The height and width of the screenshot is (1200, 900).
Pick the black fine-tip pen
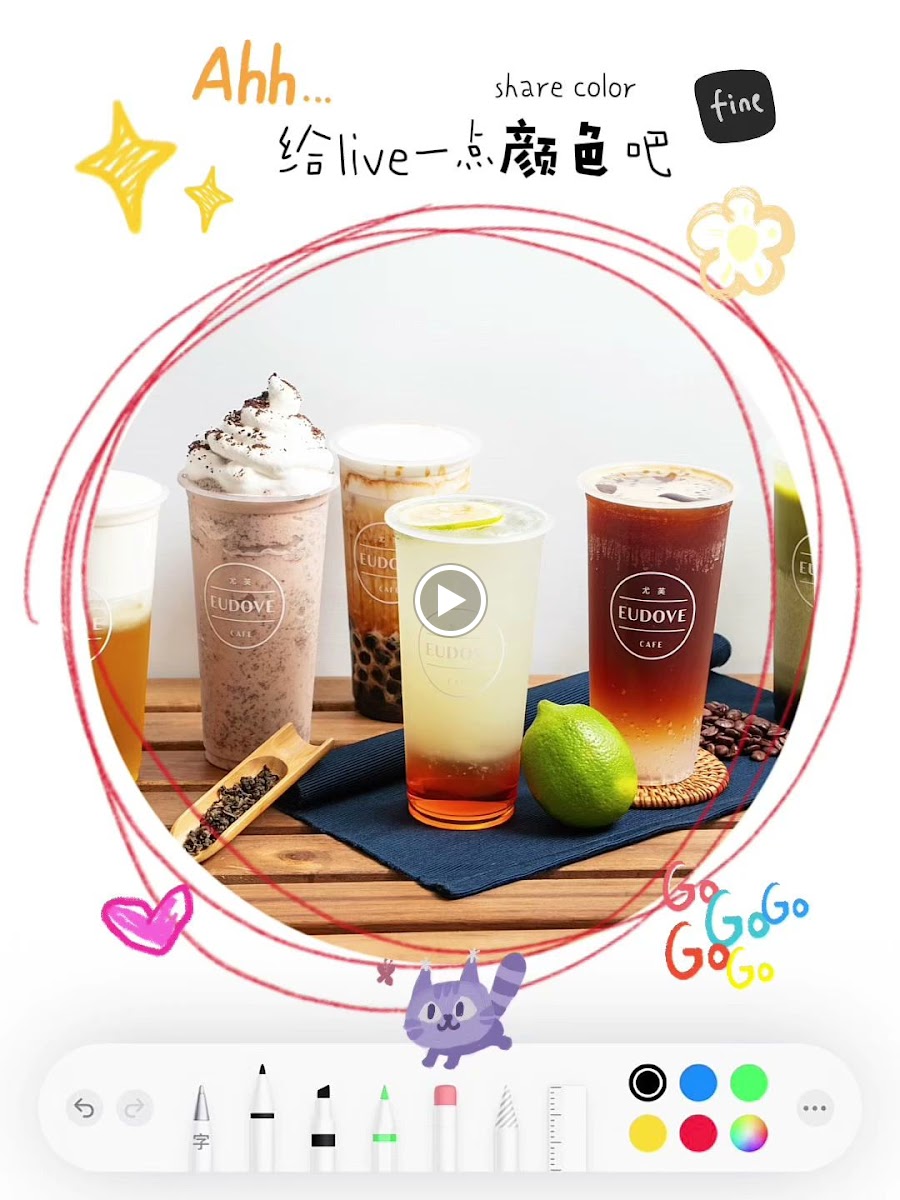point(262,1118)
